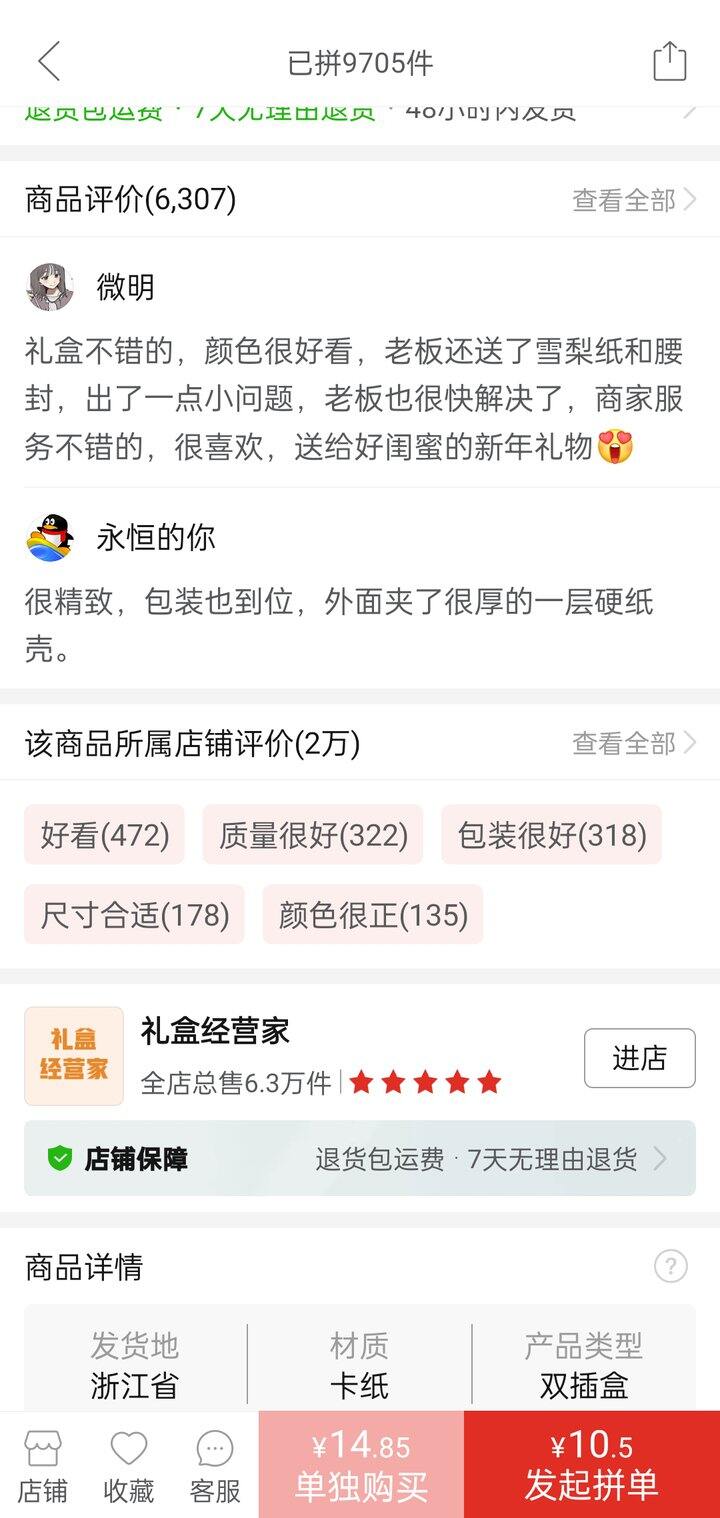View all 商品评价 reviews

click(633, 200)
